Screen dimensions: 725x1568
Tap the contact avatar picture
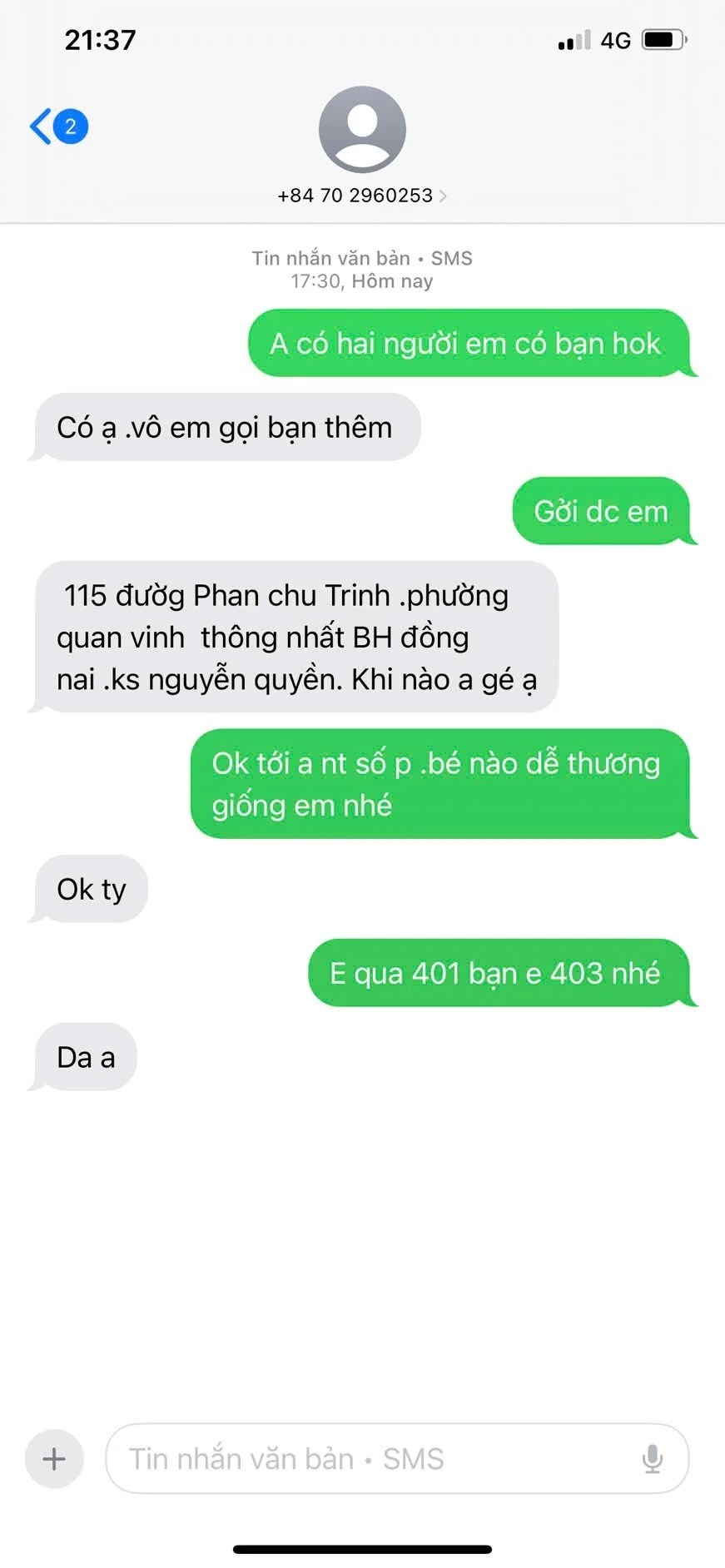pos(362,130)
